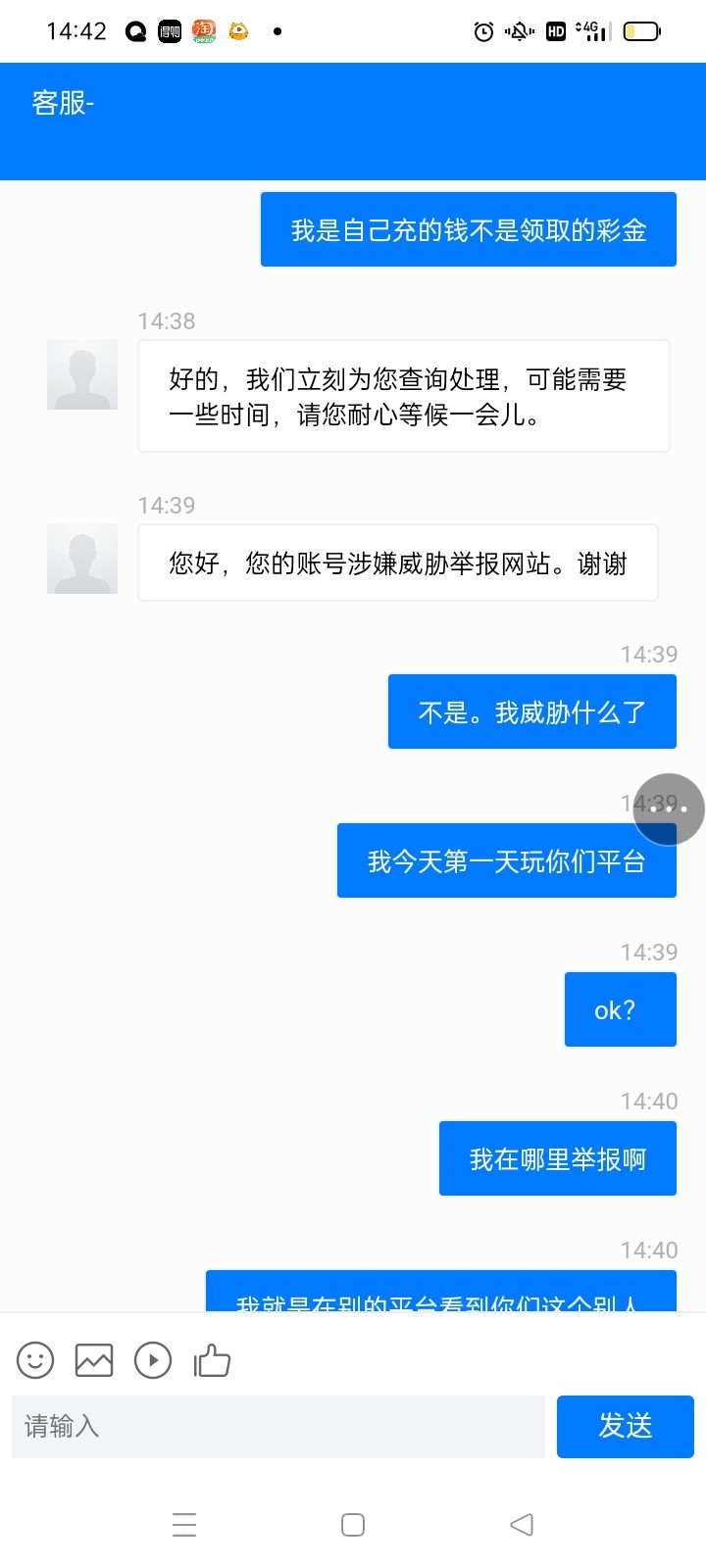This screenshot has height=1568, width=706.
Task: Tap the thumbs-up rating icon
Action: tap(212, 1360)
